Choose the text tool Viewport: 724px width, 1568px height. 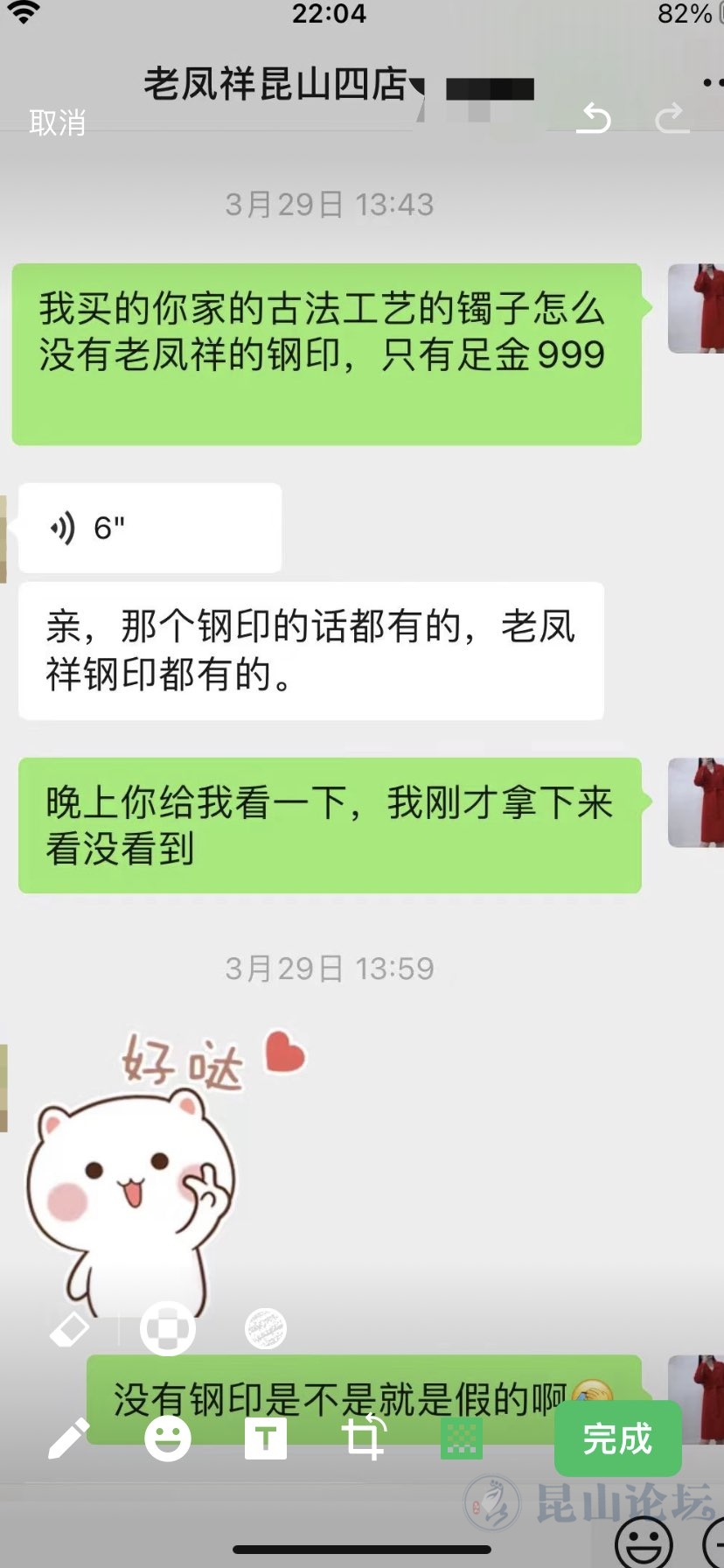click(266, 1438)
